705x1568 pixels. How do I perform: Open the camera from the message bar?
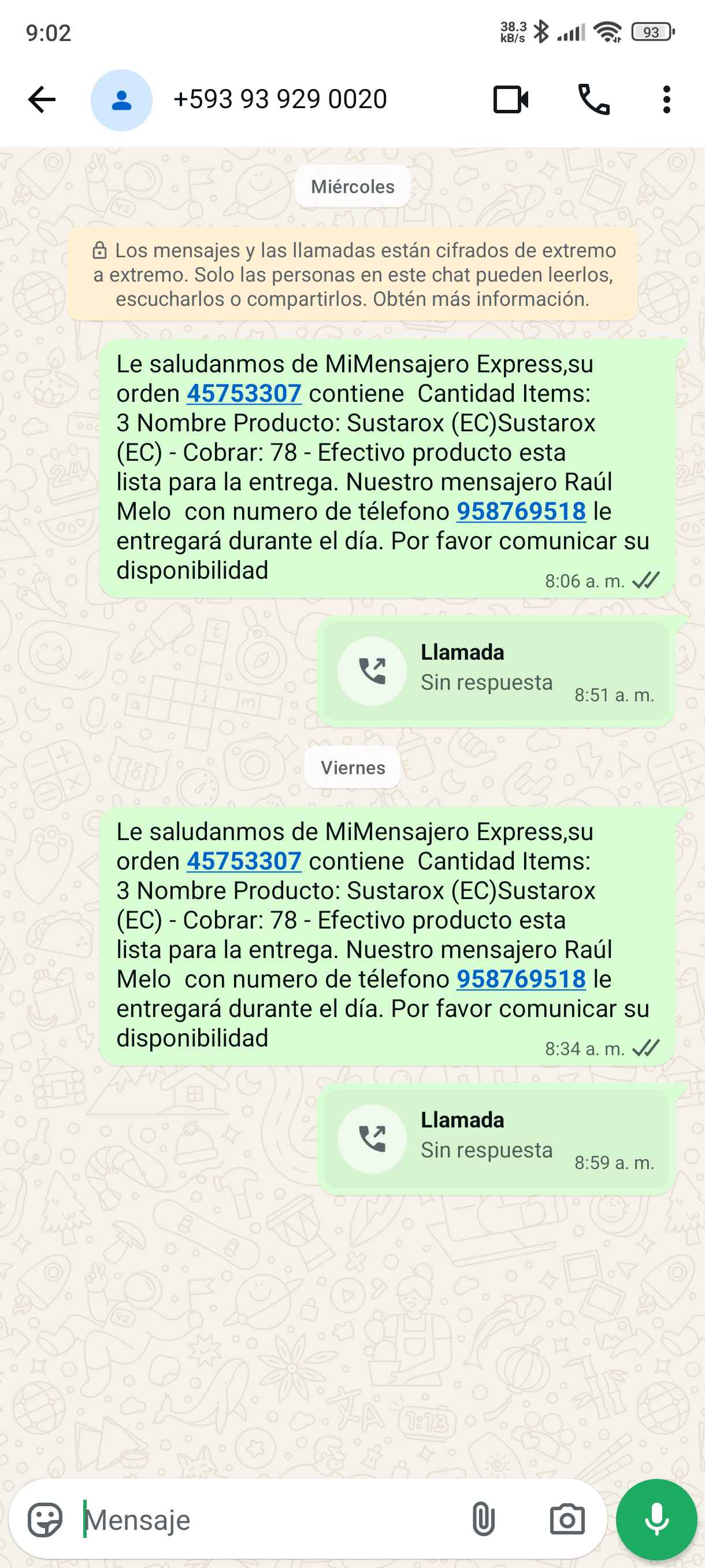[567, 1520]
